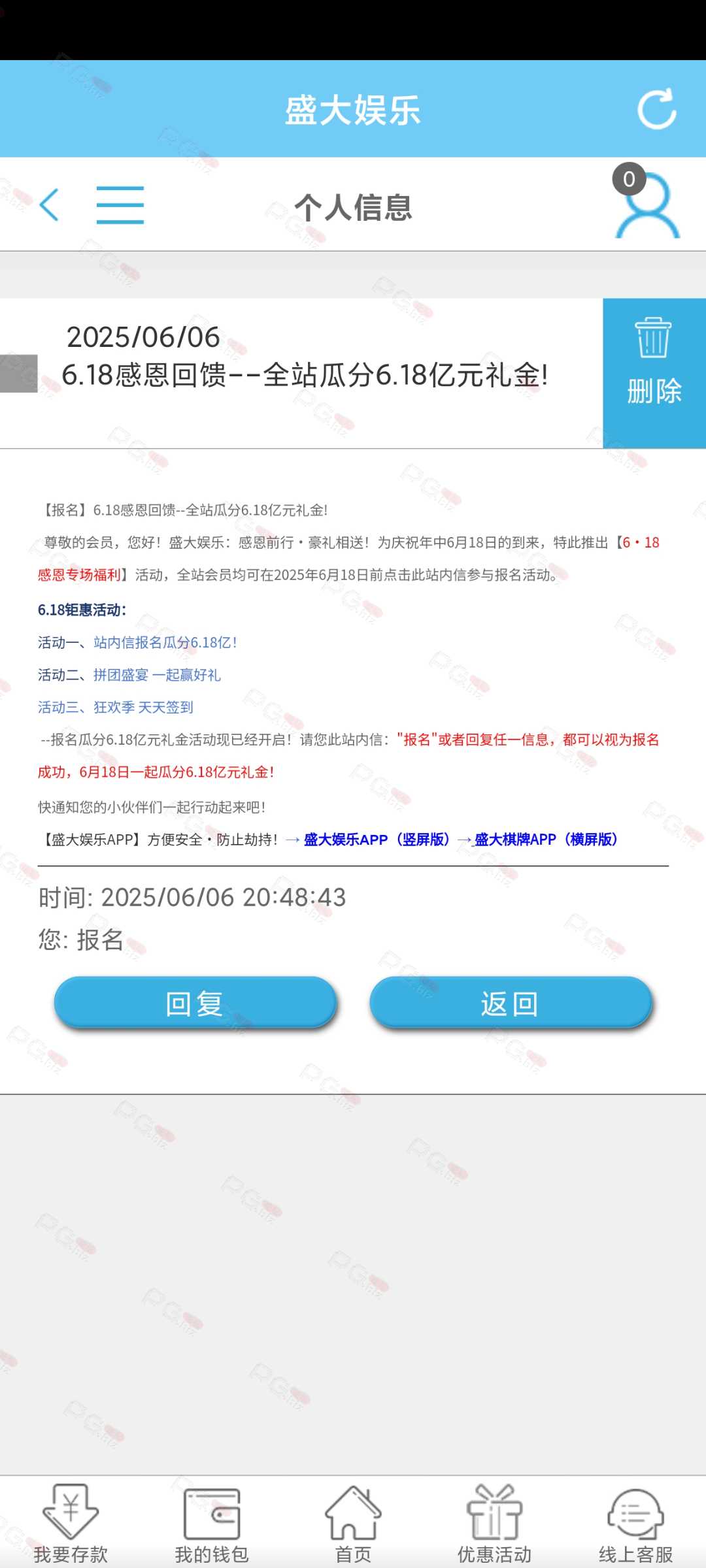Open the user profile icon
The width and height of the screenshot is (706, 1568).
pyautogui.click(x=647, y=204)
